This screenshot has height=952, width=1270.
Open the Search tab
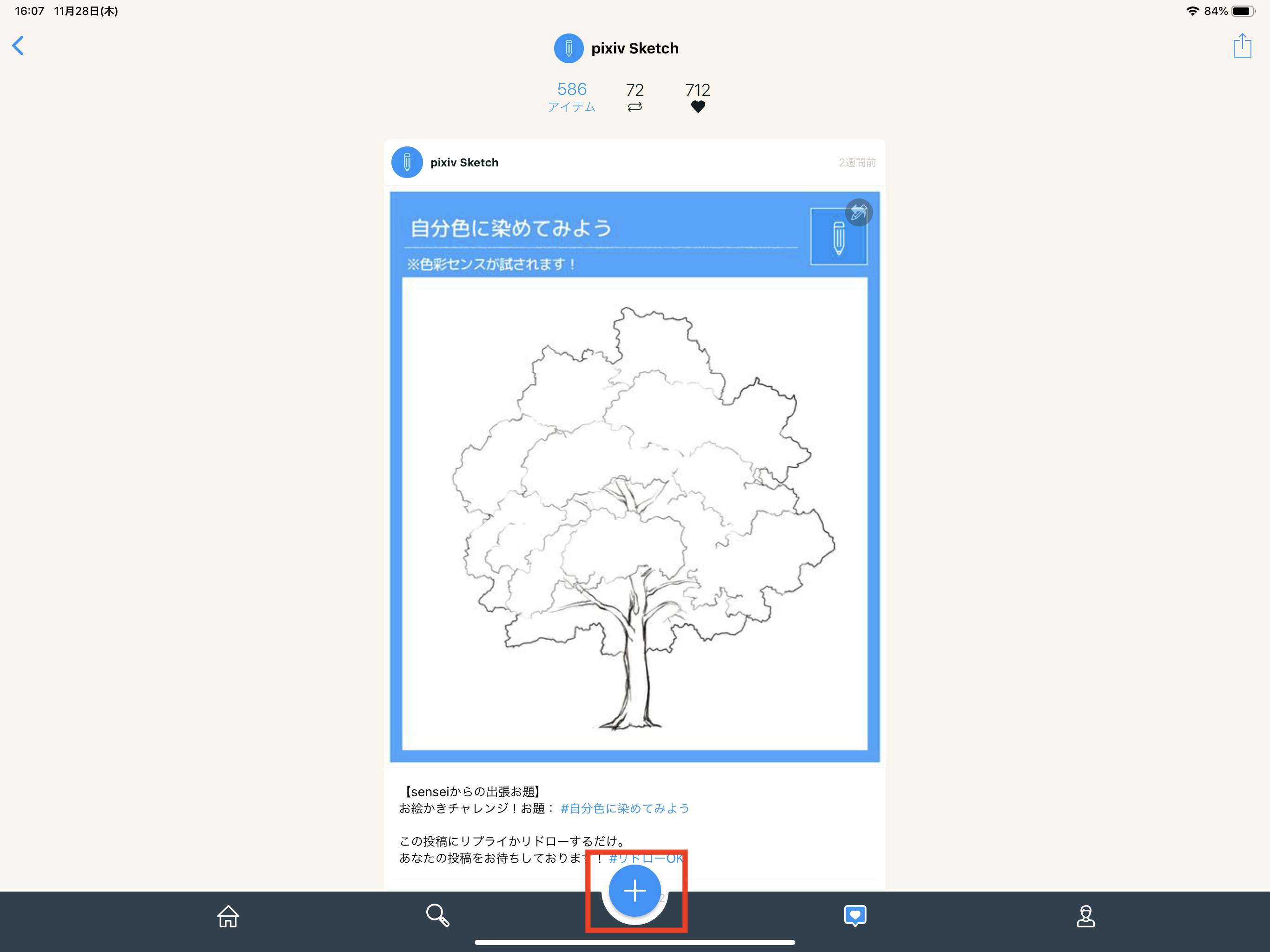click(437, 916)
